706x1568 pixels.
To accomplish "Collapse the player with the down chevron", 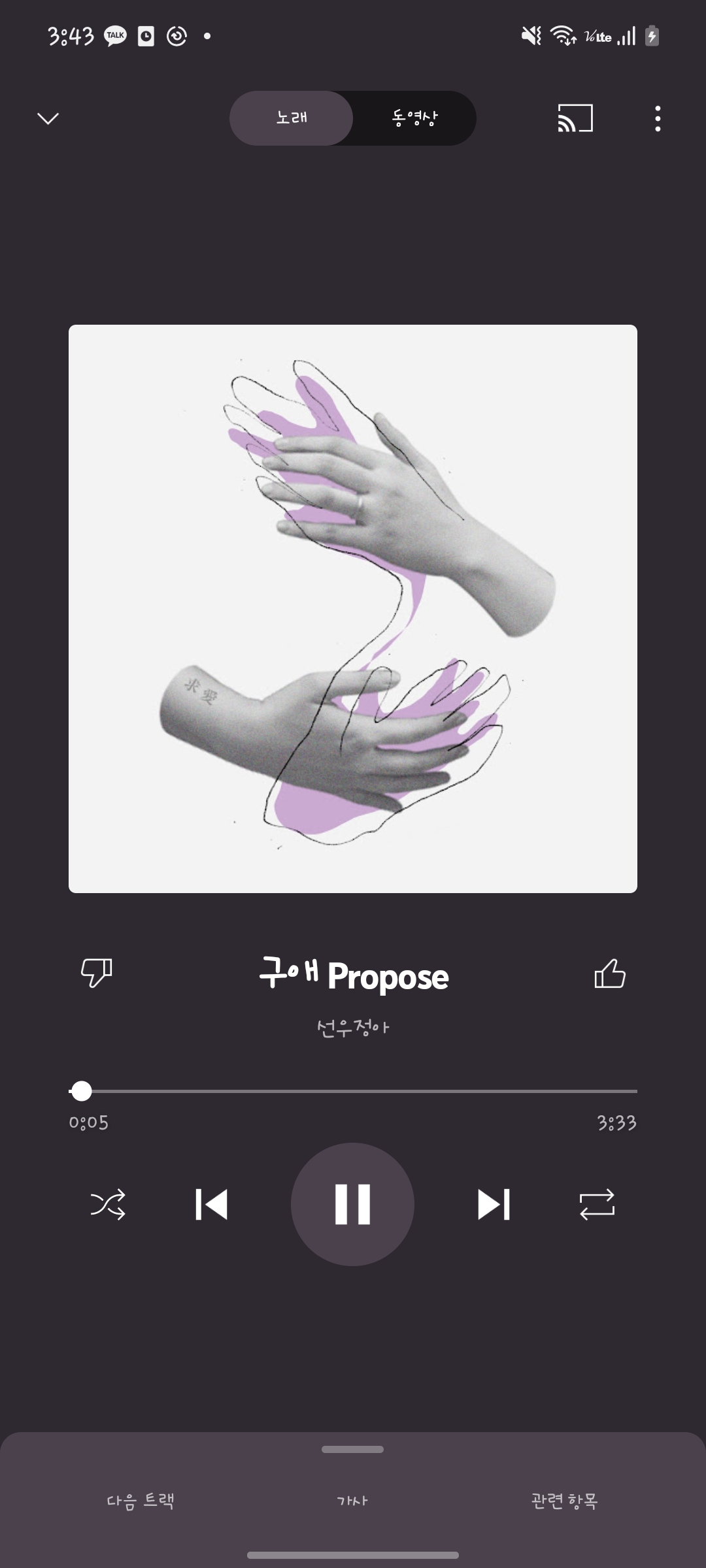I will click(48, 118).
